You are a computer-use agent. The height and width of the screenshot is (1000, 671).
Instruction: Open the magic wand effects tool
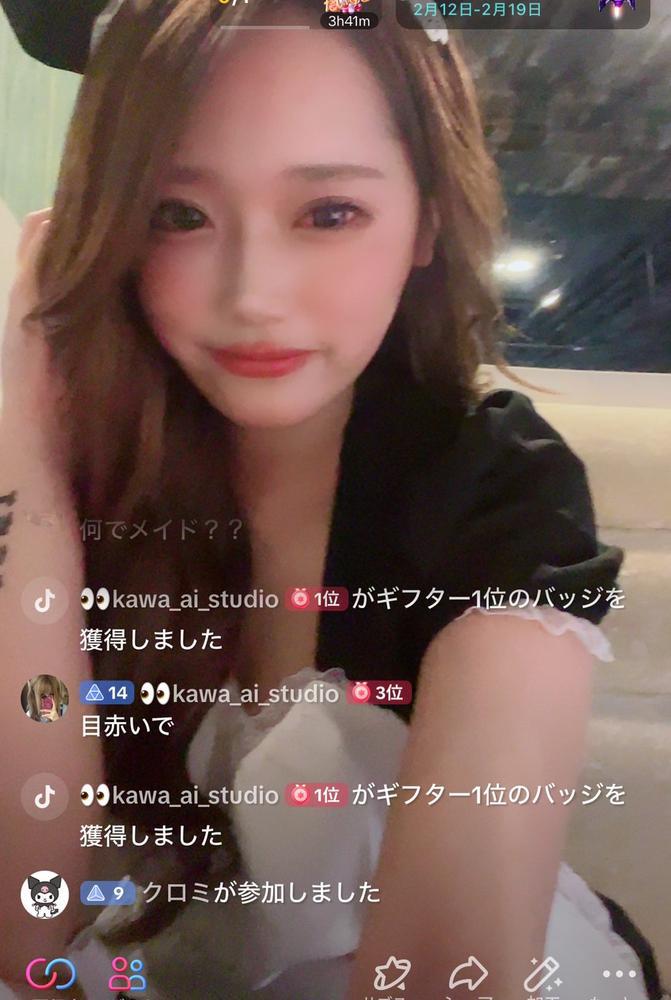coord(543,973)
